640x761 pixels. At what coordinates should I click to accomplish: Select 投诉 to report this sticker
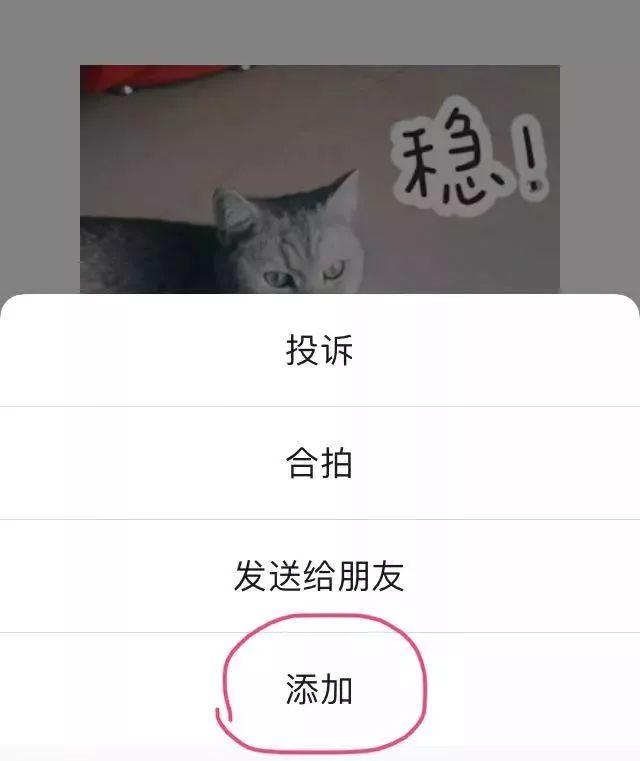pyautogui.click(x=319, y=351)
